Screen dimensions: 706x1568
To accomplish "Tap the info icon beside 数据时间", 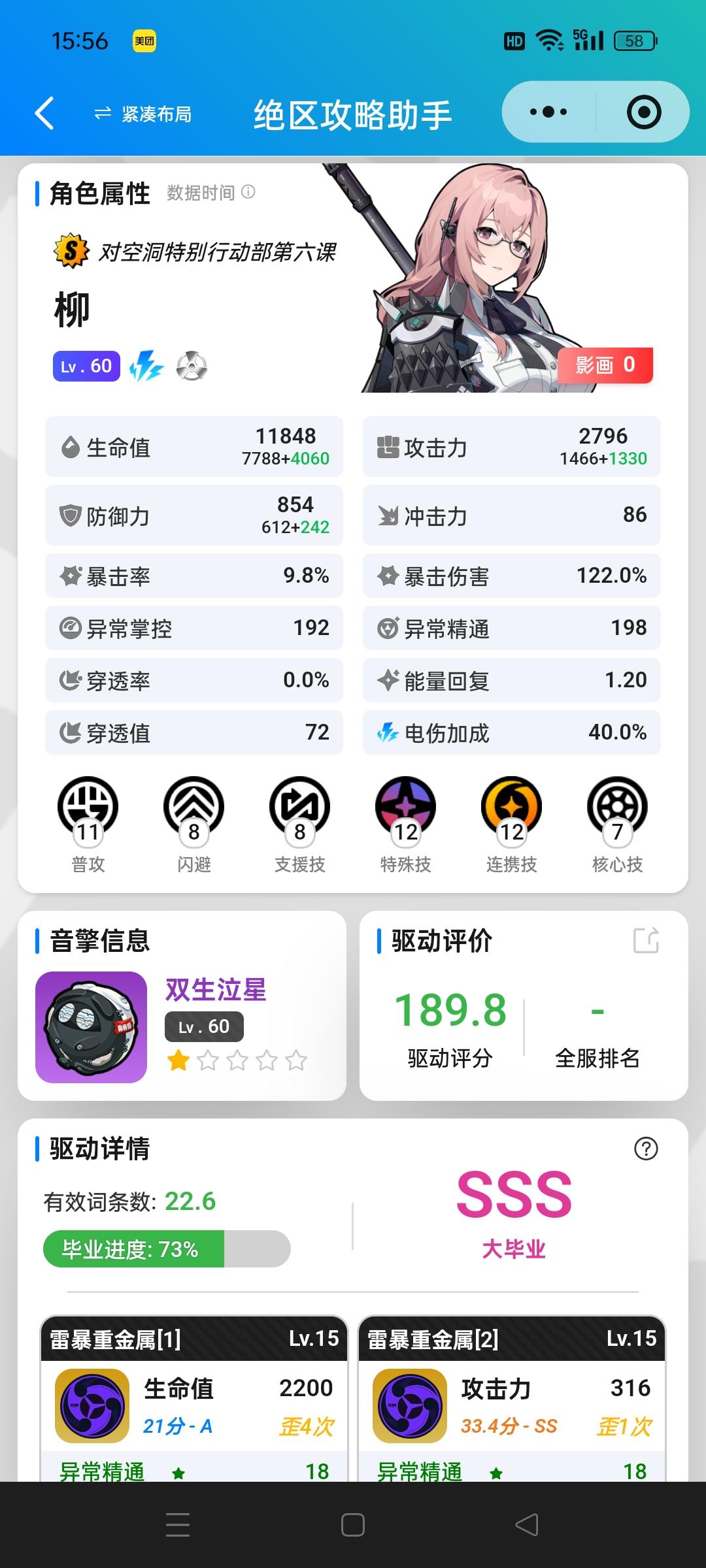I will [x=246, y=193].
